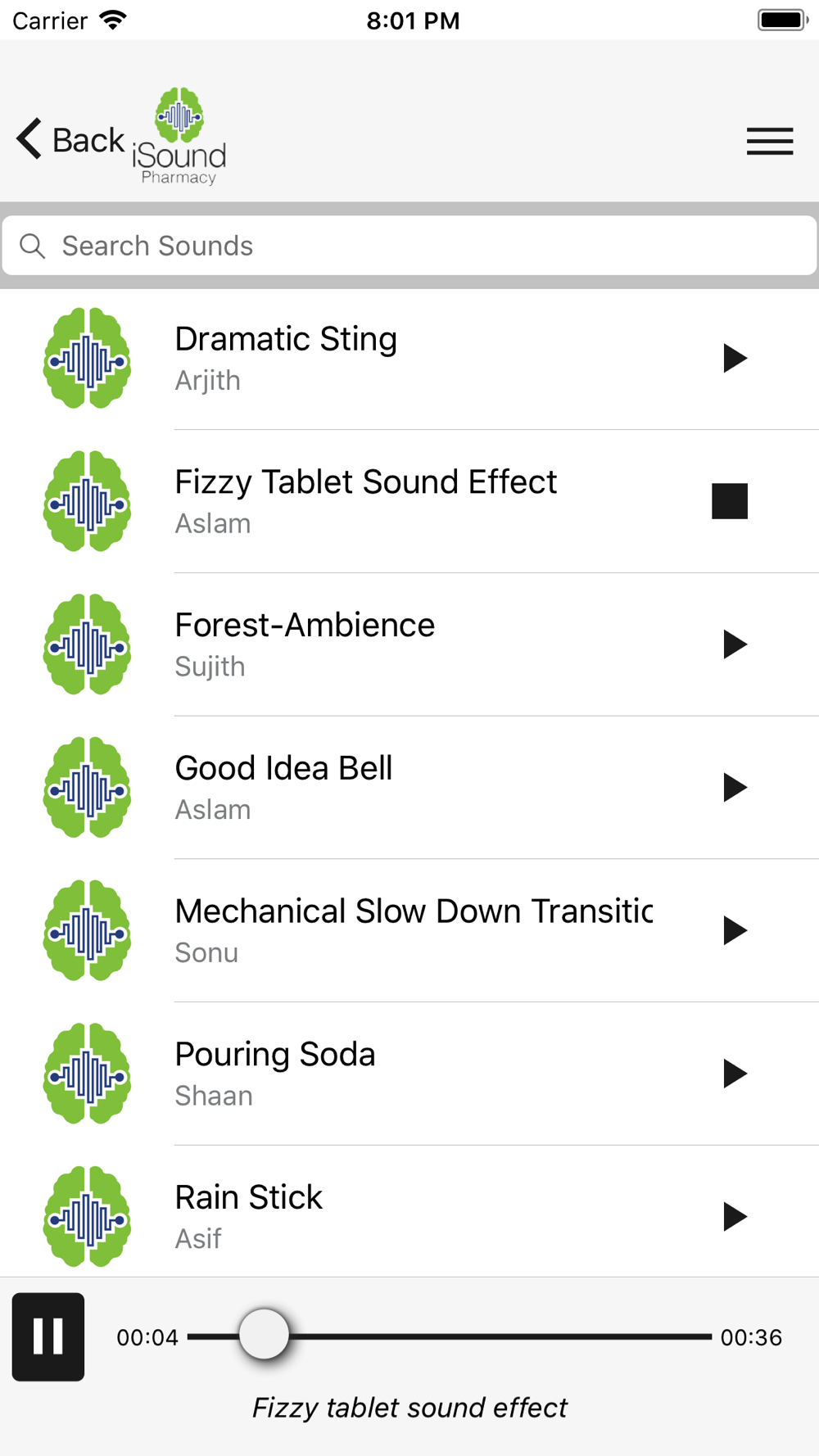Screen dimensions: 819x1456
Task: Play the Good Idea Bell sound
Action: tap(735, 788)
